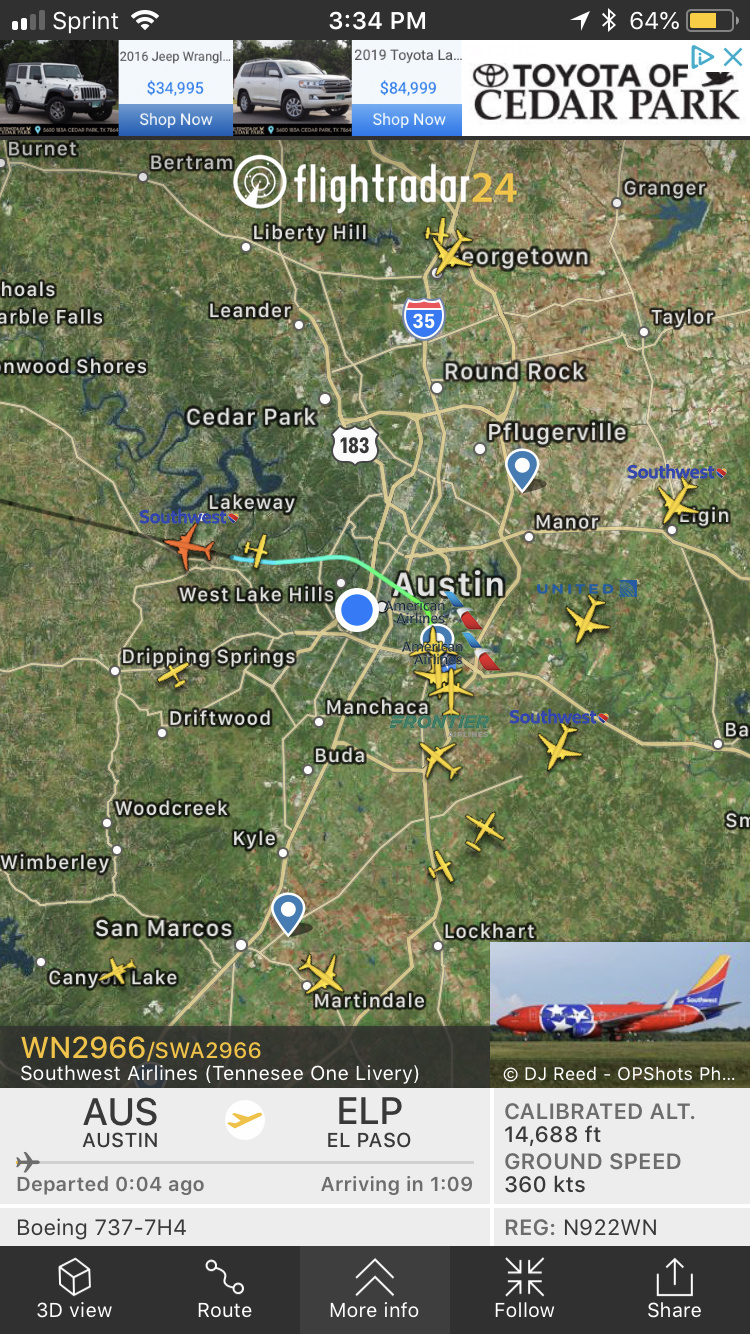Select the orange Southwest plane near Lakeway
The image size is (750, 1334).
tap(189, 546)
